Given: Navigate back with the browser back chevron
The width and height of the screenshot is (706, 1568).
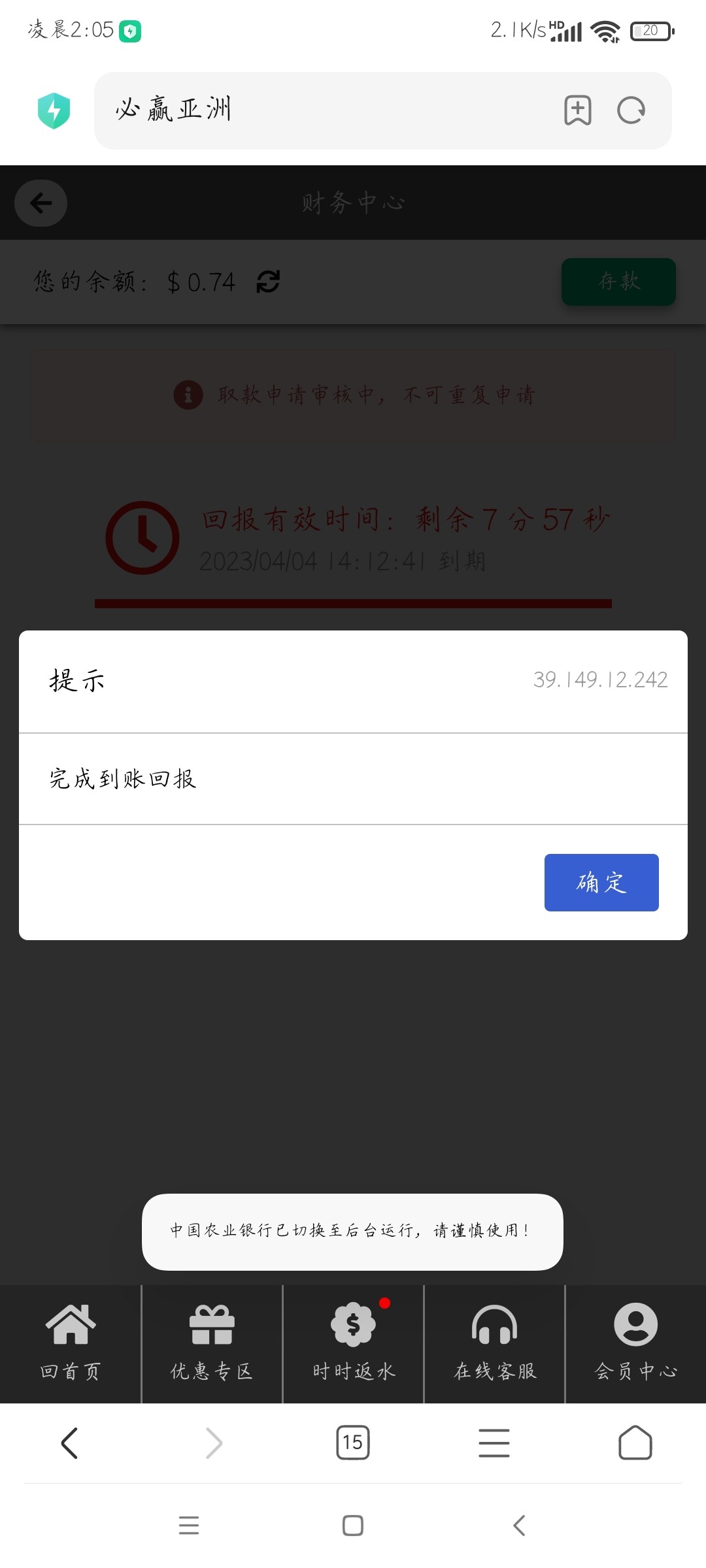Looking at the screenshot, I should 71,1444.
